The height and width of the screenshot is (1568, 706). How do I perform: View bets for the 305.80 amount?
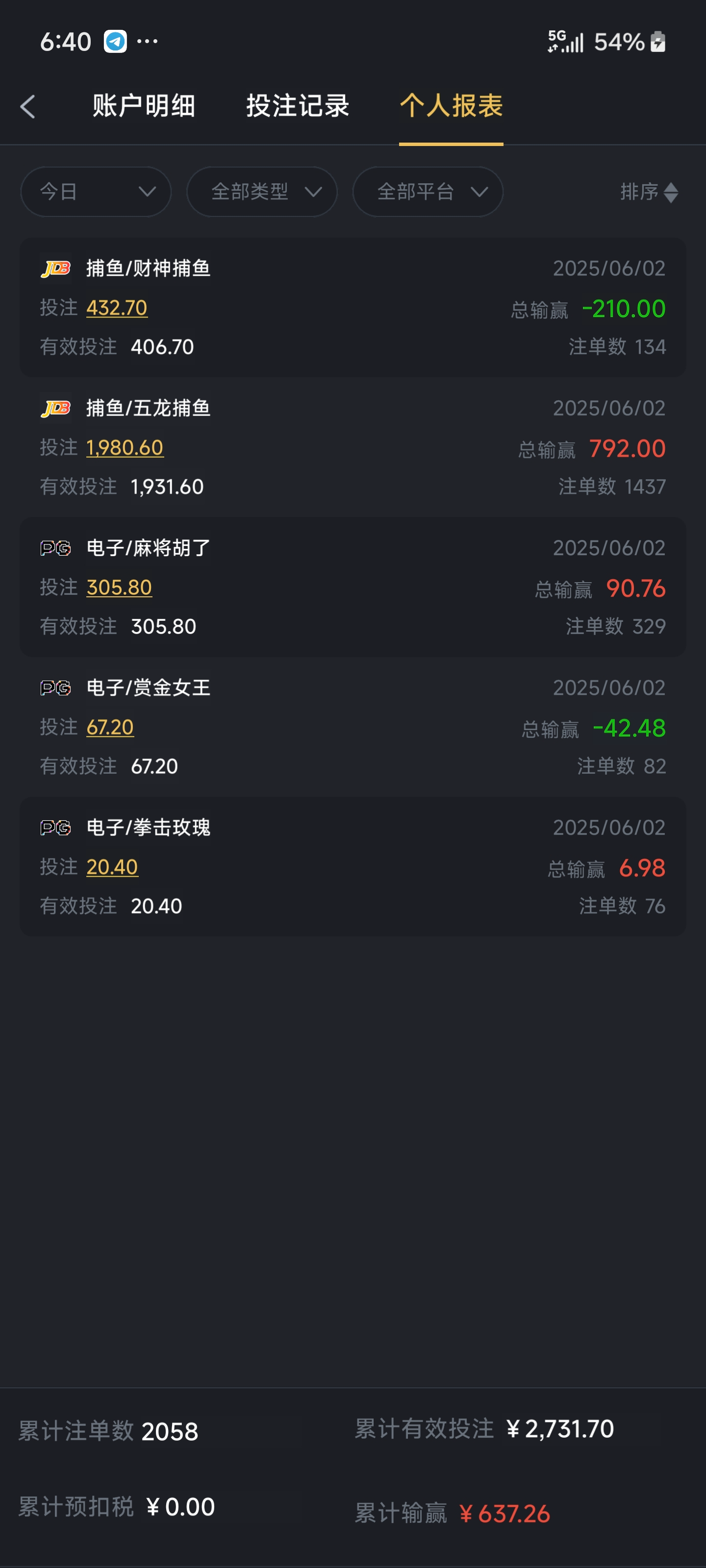(x=120, y=588)
